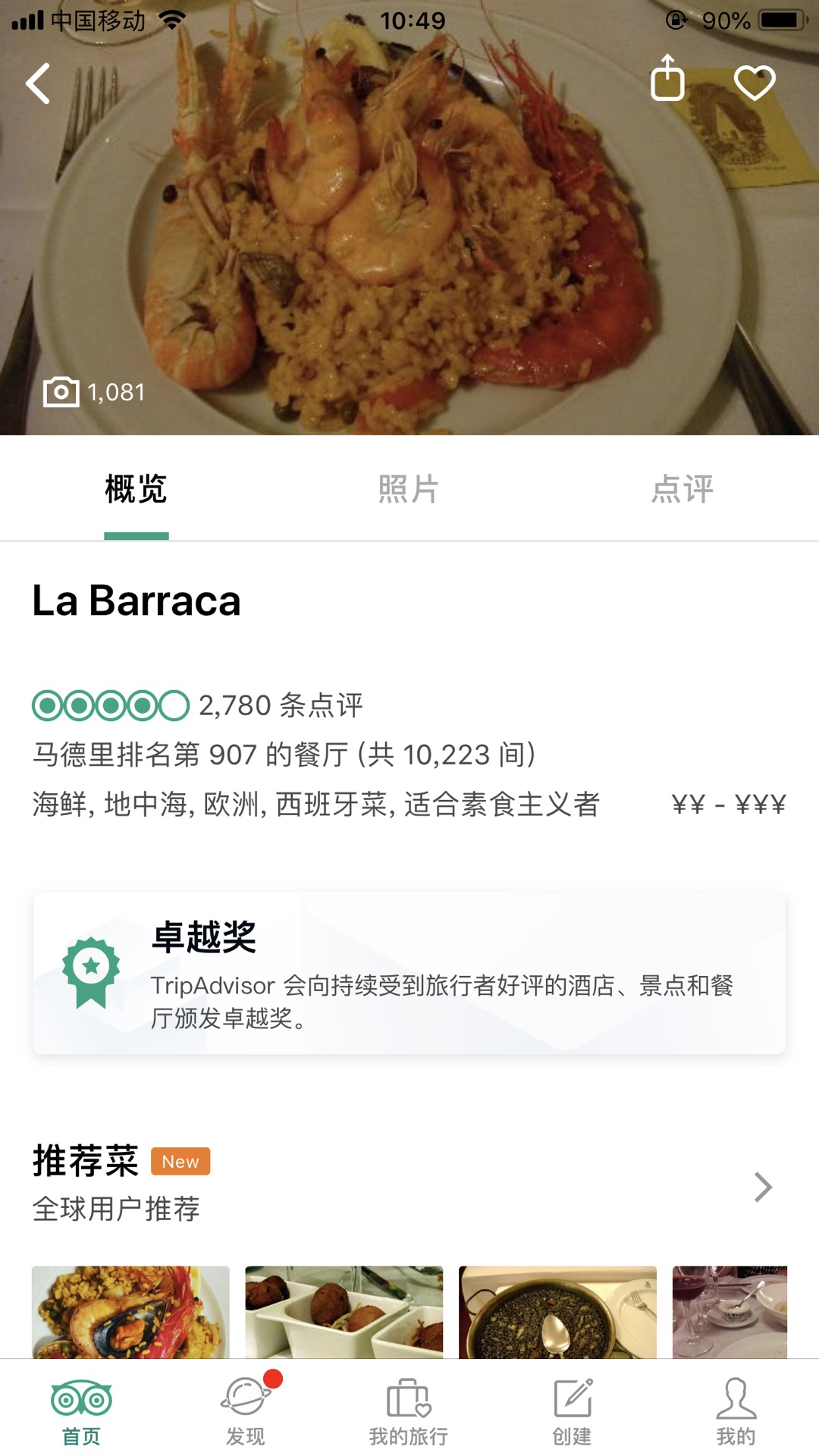Save La Barraca to favorites with heart
This screenshot has width=819, height=1456.
point(755,82)
